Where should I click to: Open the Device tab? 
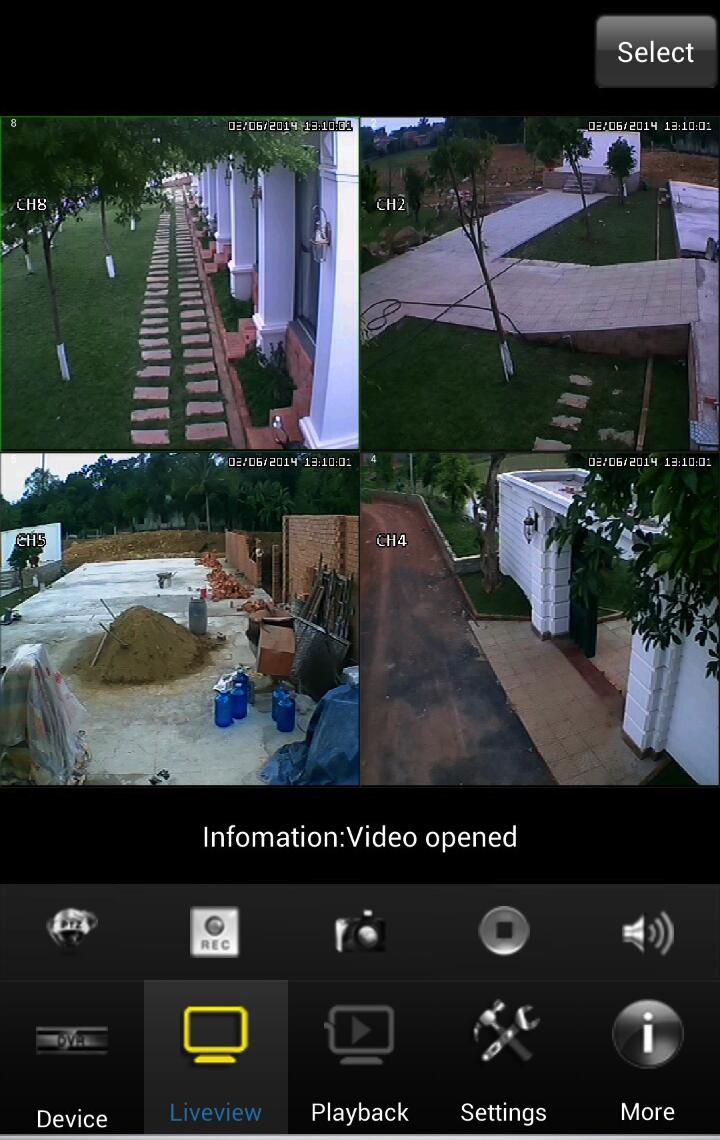tap(71, 1119)
